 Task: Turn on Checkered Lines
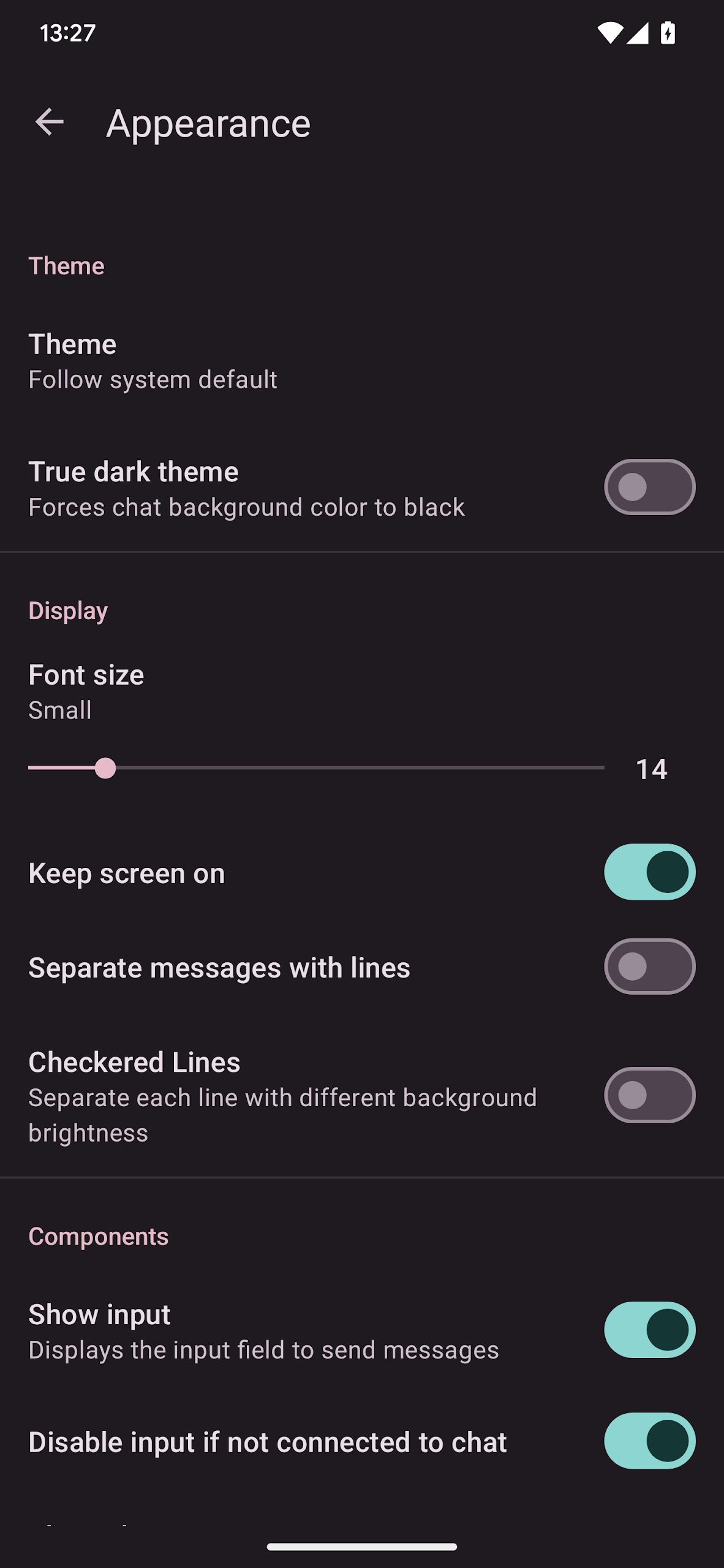[x=649, y=1096]
